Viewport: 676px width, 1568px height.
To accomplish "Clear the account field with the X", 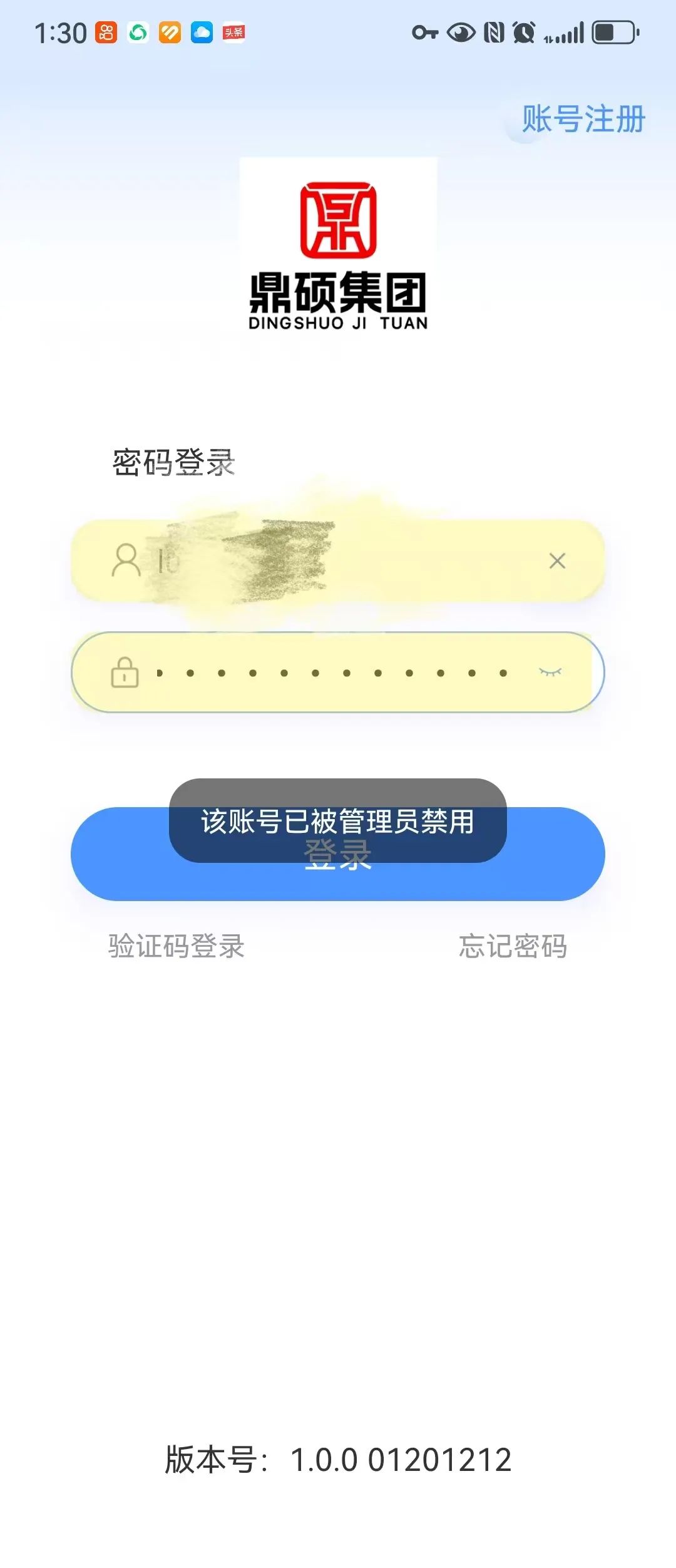I will coord(556,560).
